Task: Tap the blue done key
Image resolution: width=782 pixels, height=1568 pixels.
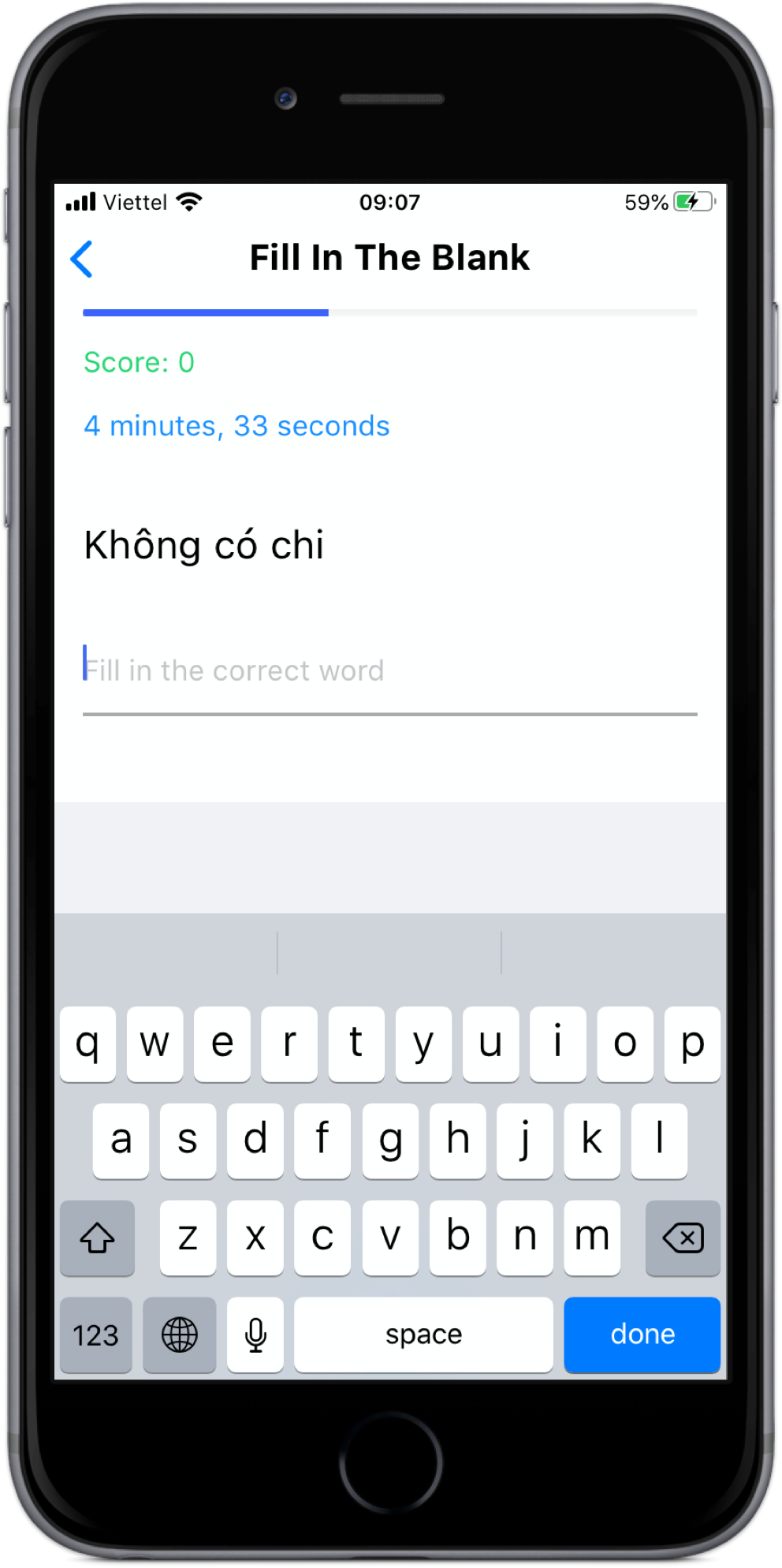Action: point(642,1335)
